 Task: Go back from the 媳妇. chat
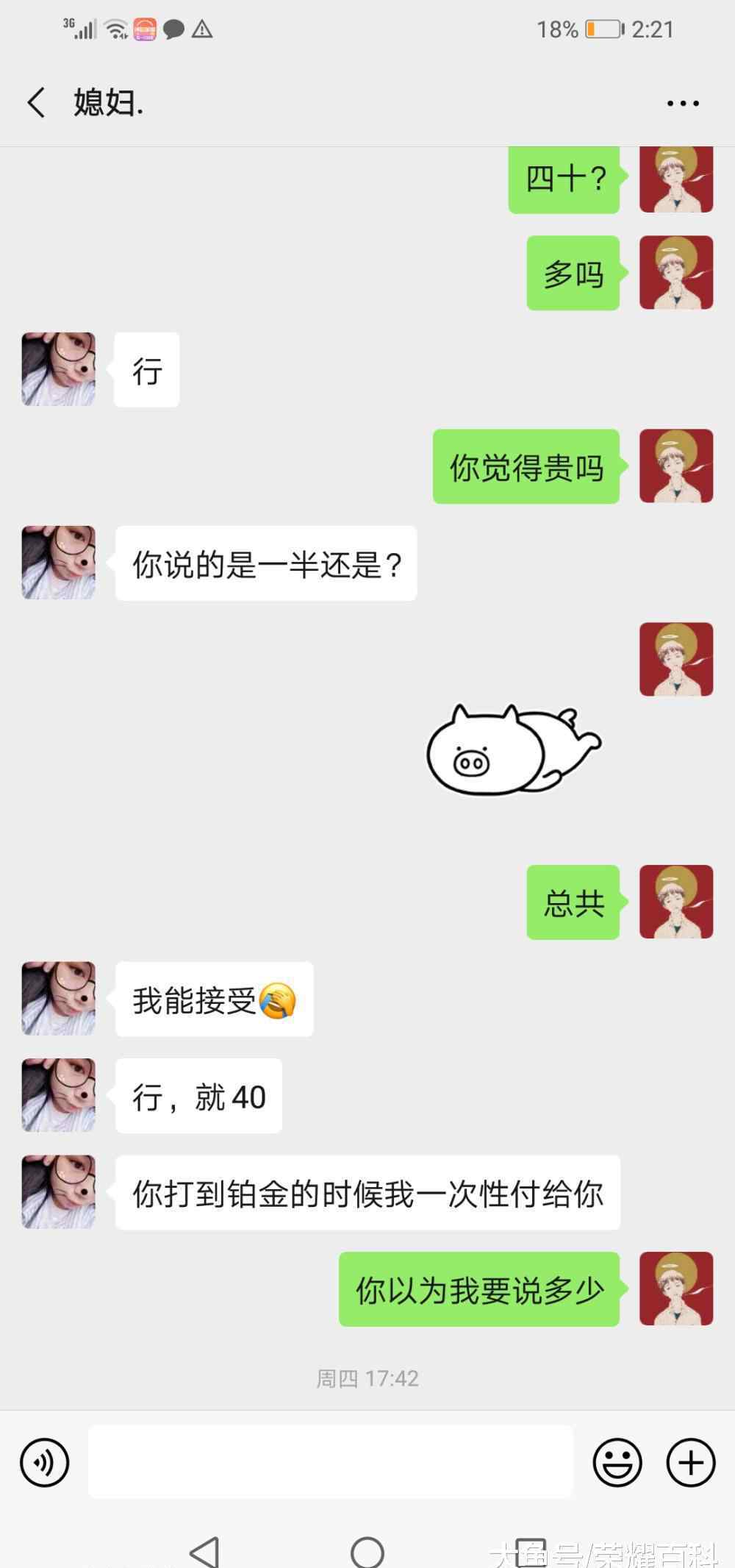point(37,102)
